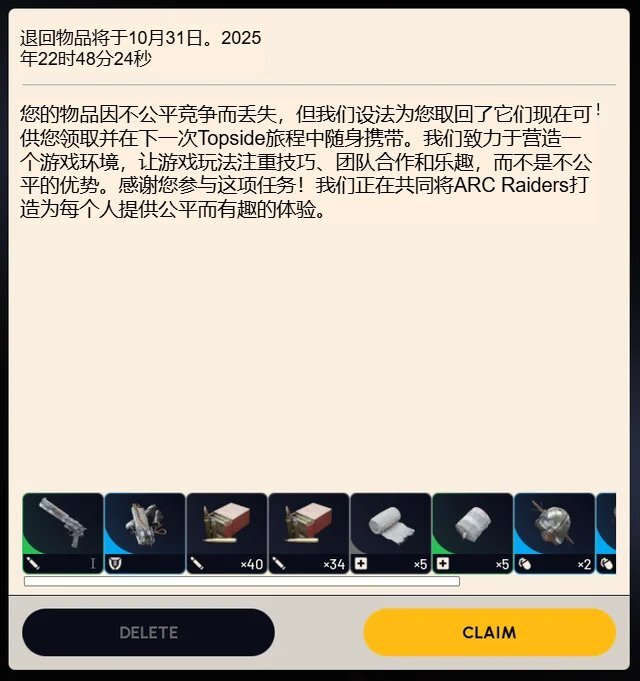This screenshot has width=640, height=681.
Task: Claim the returned items
Action: coord(489,632)
